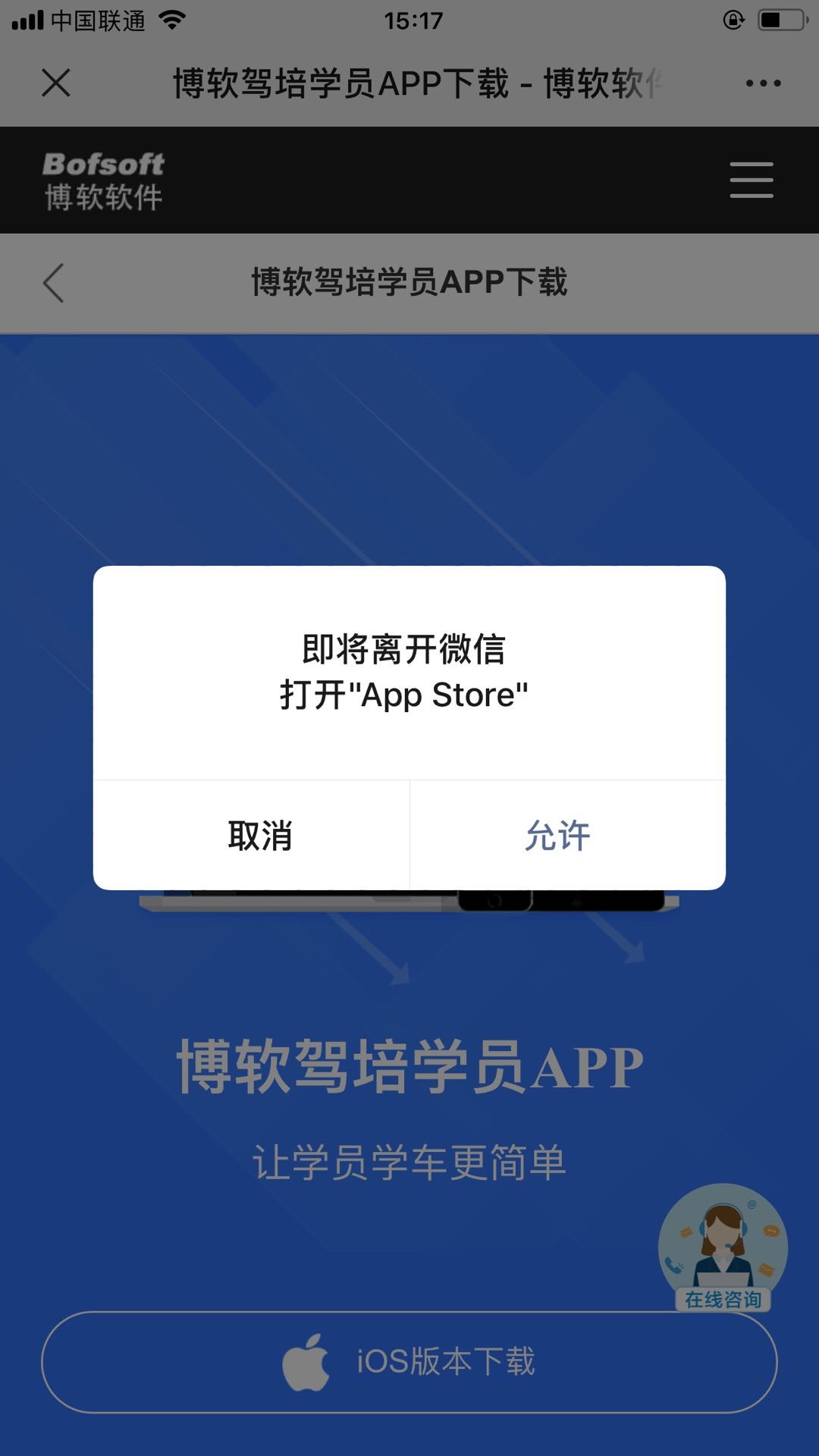Tap the iOS版本下载 button
819x1456 pixels.
[x=409, y=1362]
